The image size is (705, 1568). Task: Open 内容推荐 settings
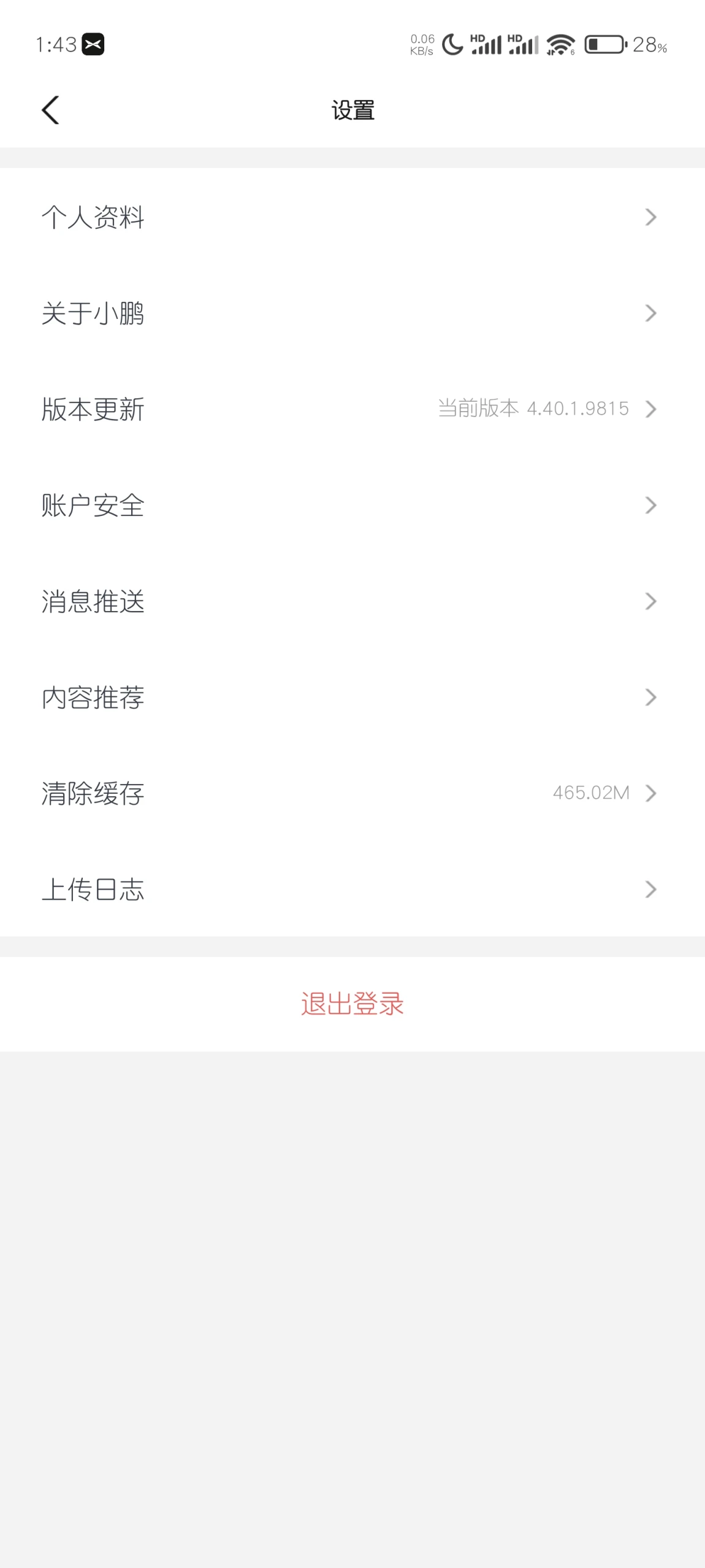pos(352,698)
